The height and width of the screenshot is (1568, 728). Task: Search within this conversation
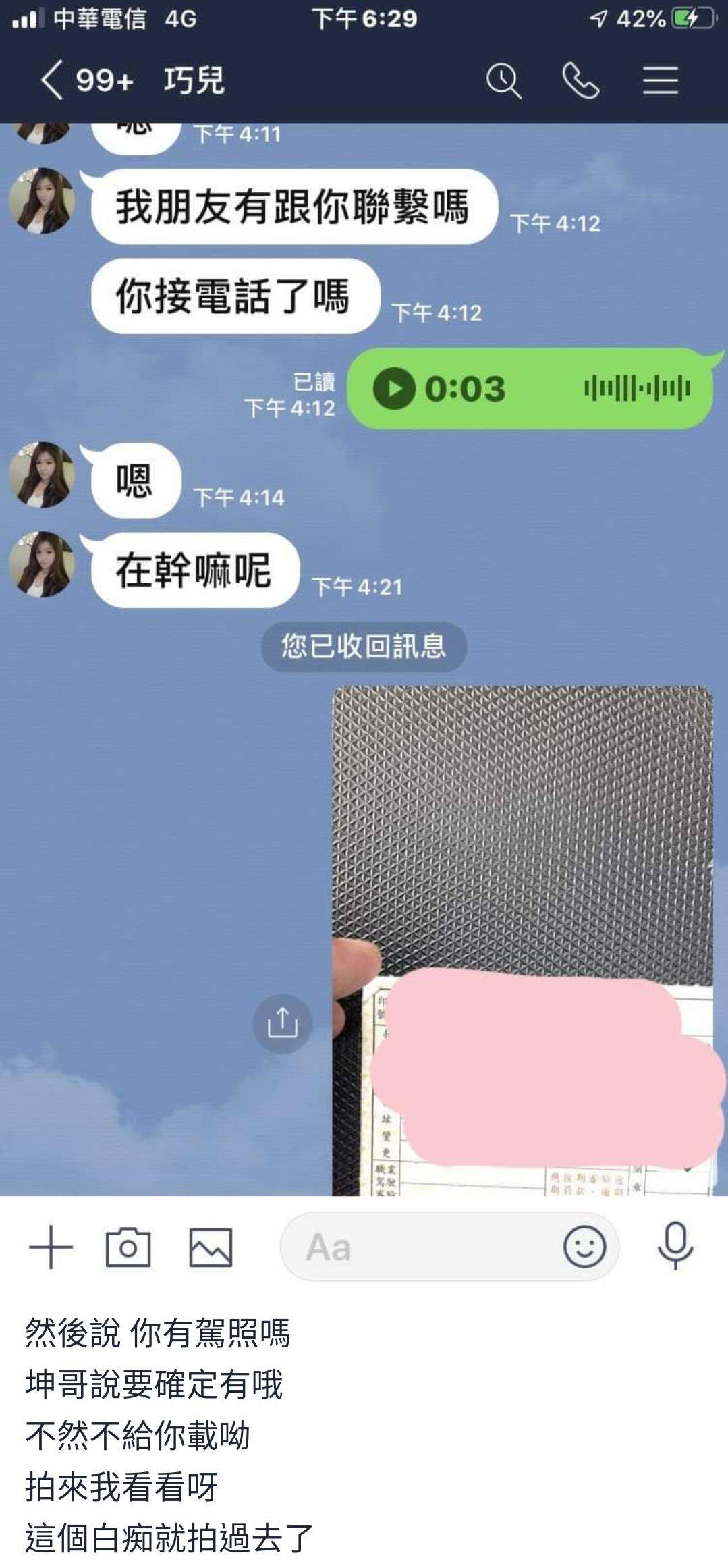tap(503, 81)
